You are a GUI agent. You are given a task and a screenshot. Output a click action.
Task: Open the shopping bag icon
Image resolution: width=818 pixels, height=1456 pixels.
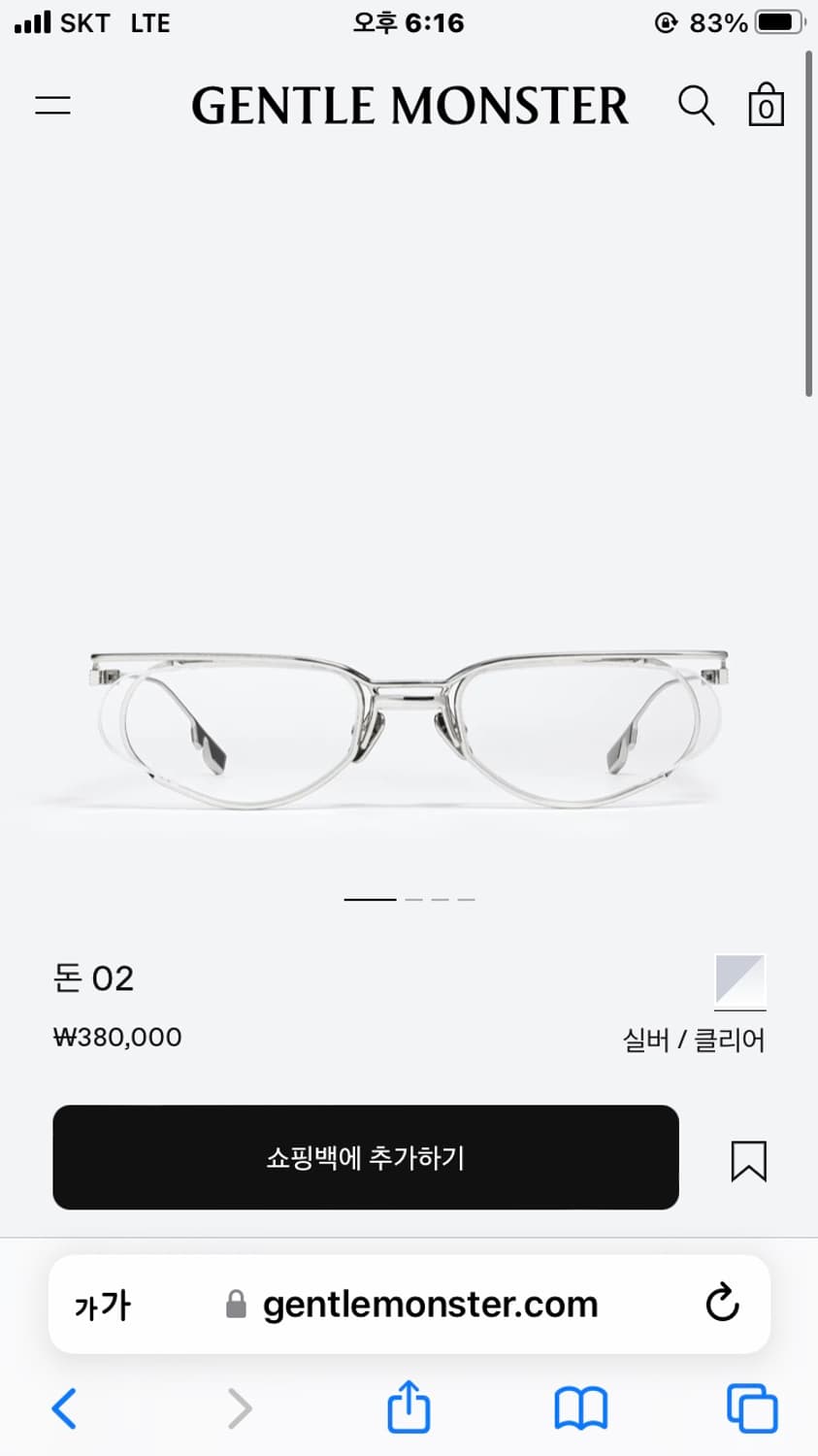point(765,107)
